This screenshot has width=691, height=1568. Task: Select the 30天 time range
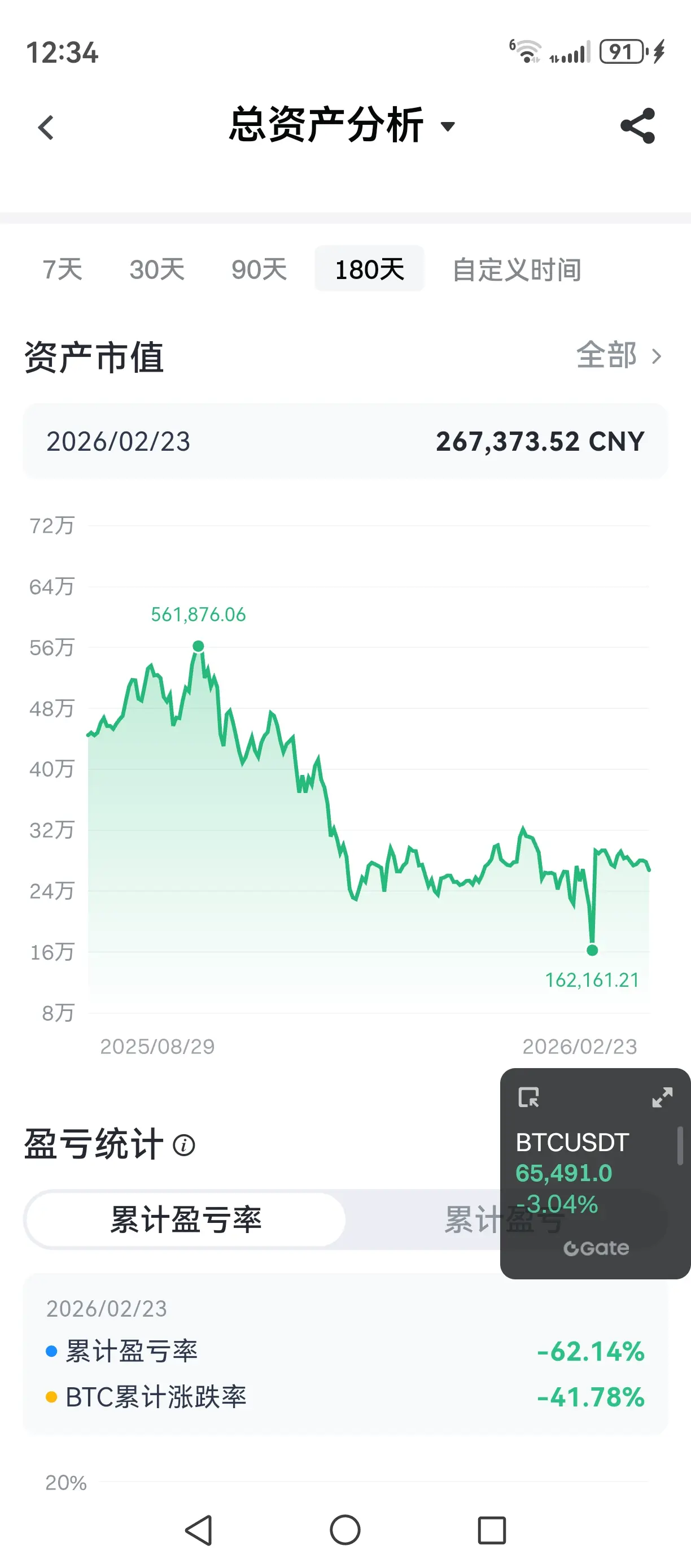click(x=157, y=269)
